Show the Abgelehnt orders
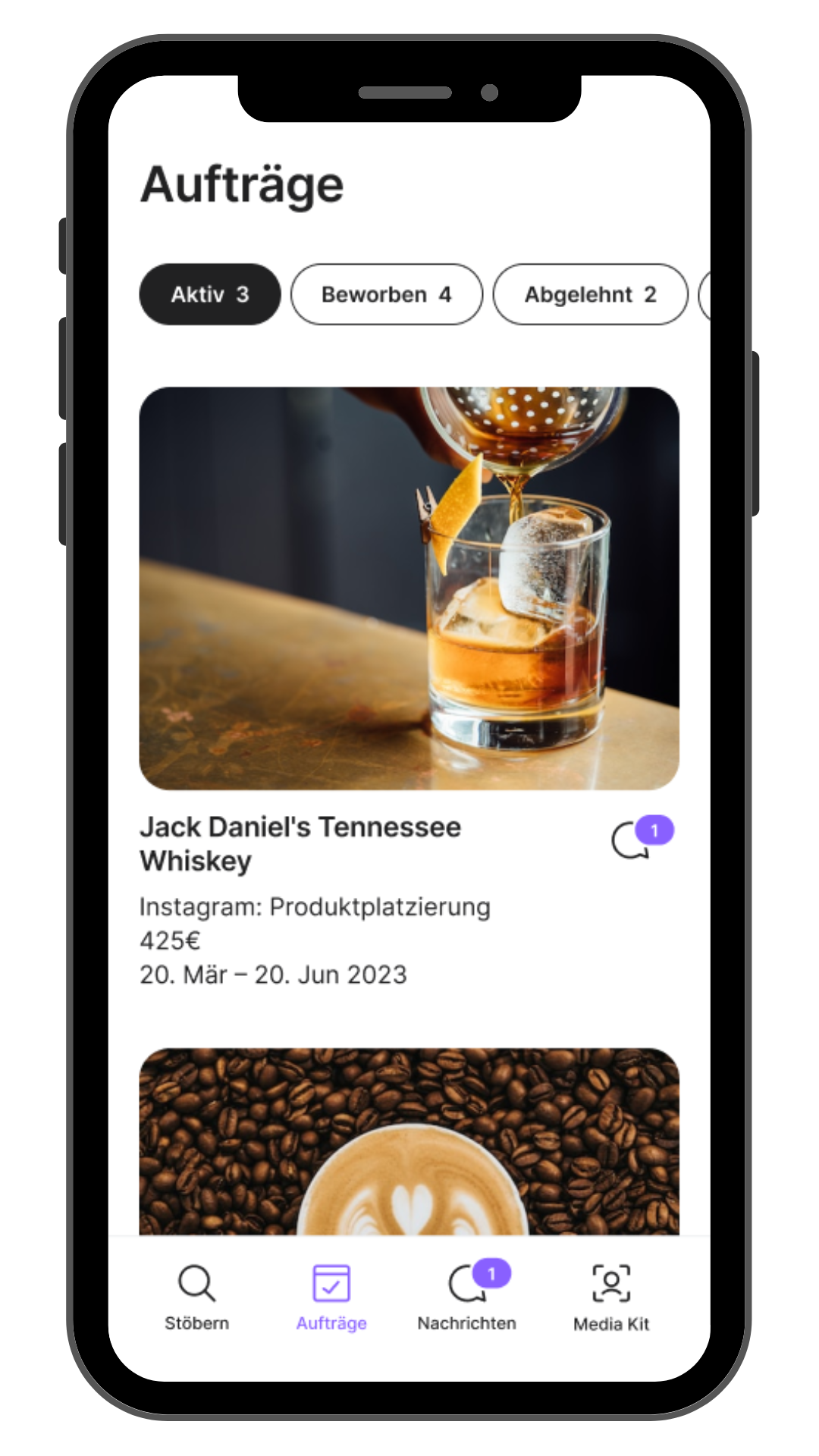The height and width of the screenshot is (1456, 819). tap(590, 294)
